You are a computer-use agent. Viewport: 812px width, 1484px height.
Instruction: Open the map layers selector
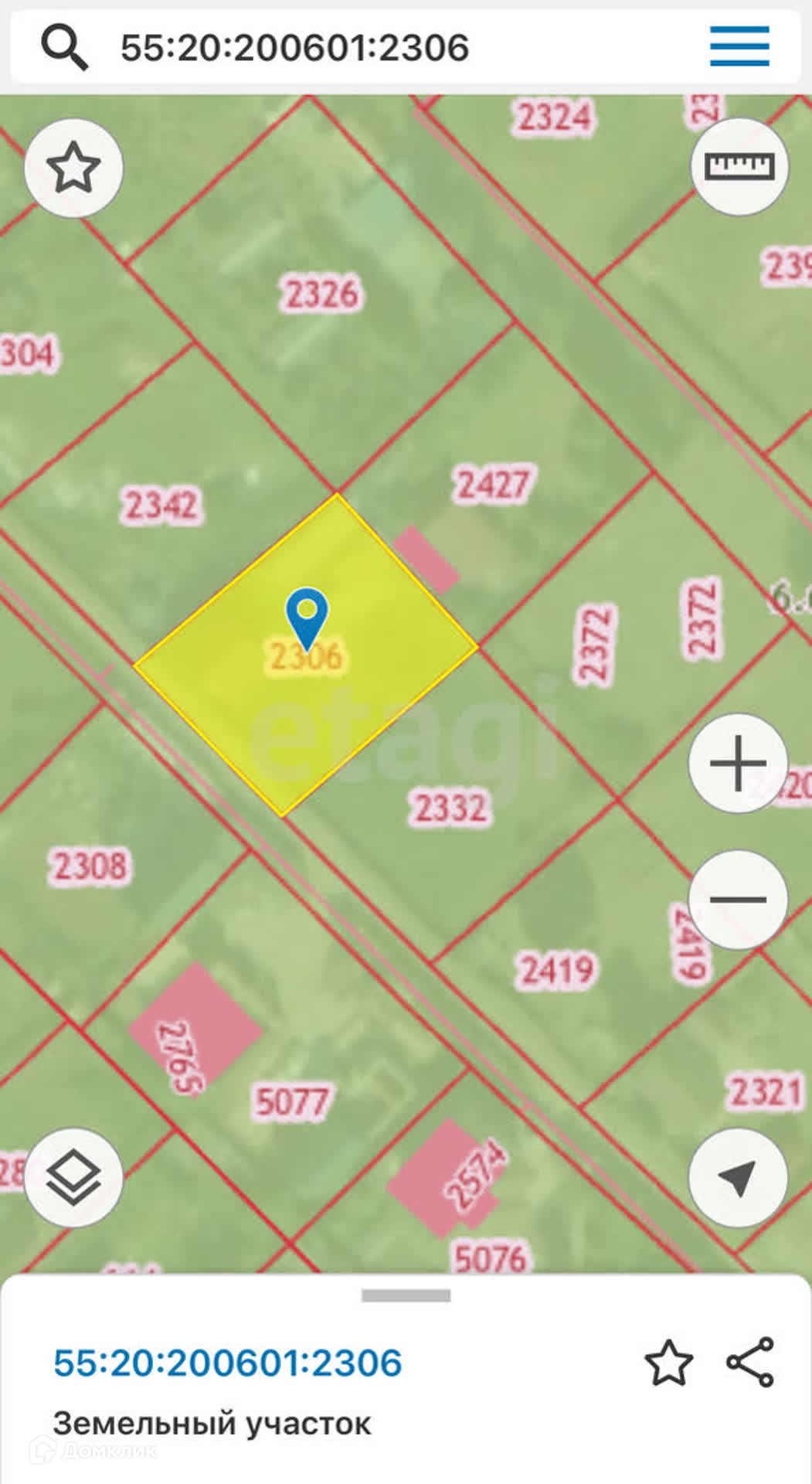73,1177
